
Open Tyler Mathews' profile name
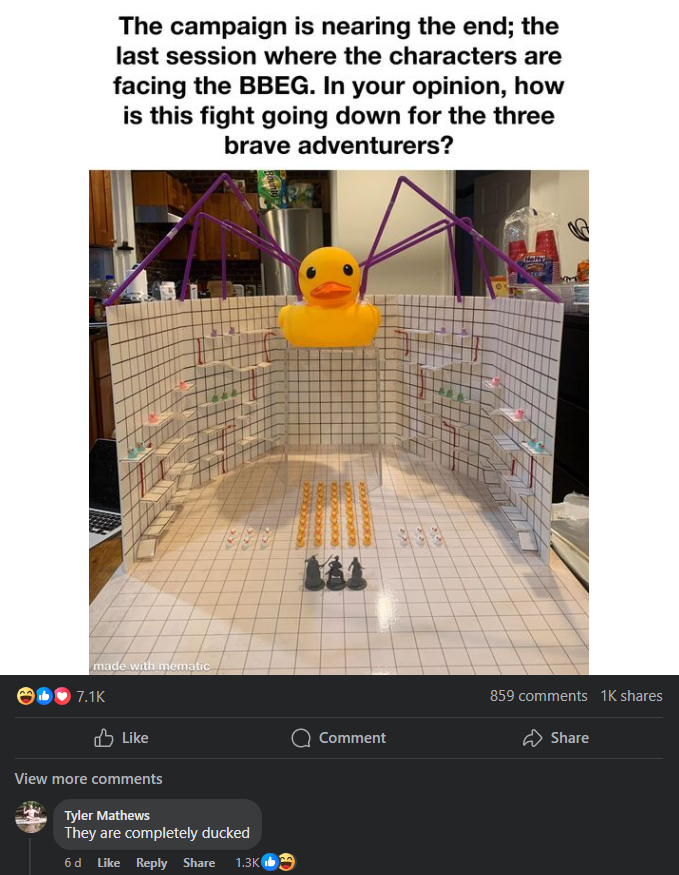coord(107,815)
